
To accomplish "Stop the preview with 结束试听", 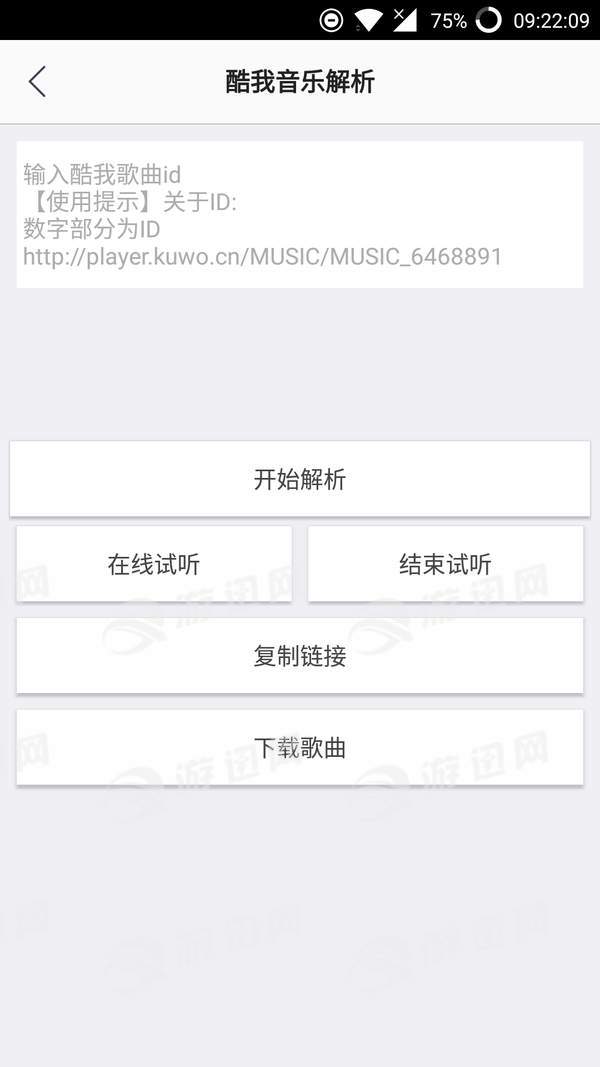I will (445, 564).
